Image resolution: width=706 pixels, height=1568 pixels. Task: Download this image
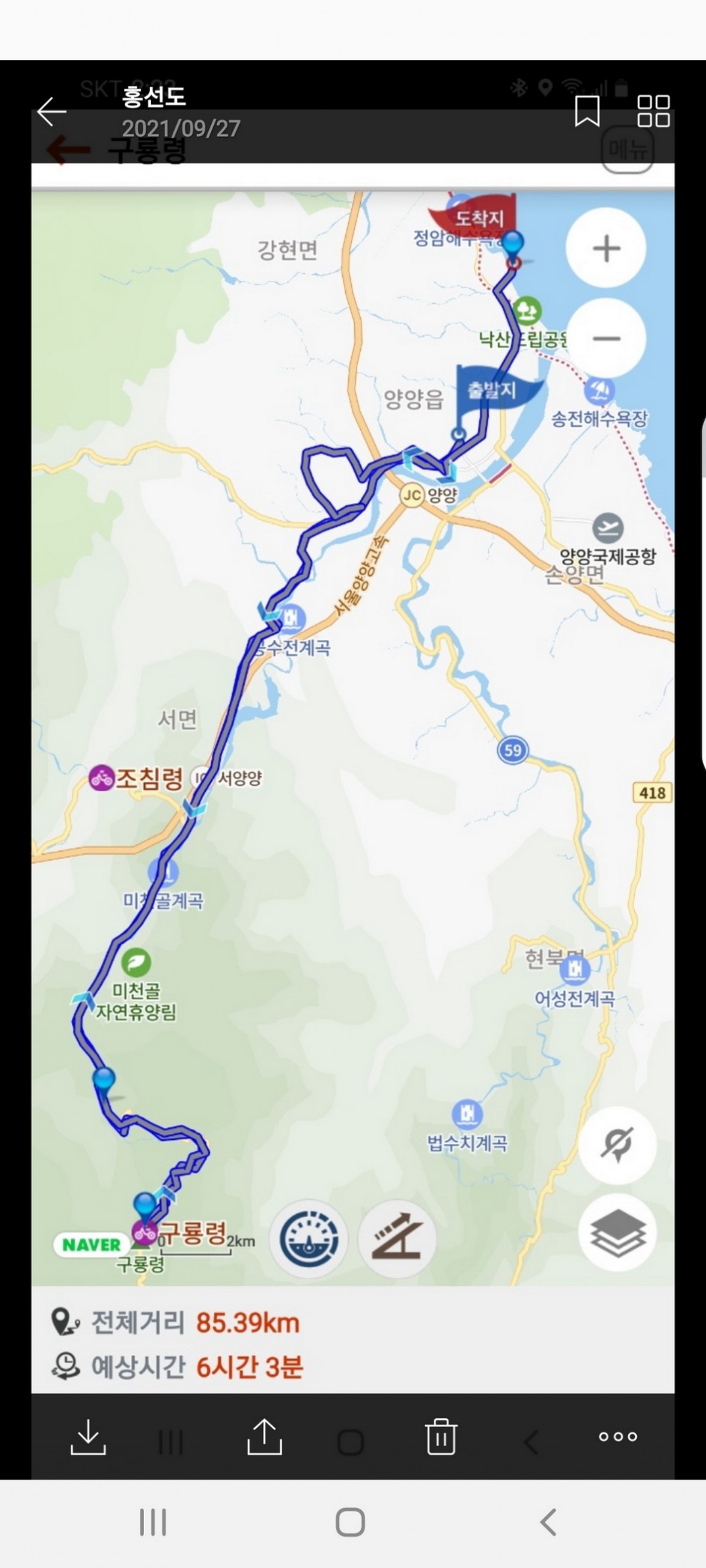point(88,1436)
